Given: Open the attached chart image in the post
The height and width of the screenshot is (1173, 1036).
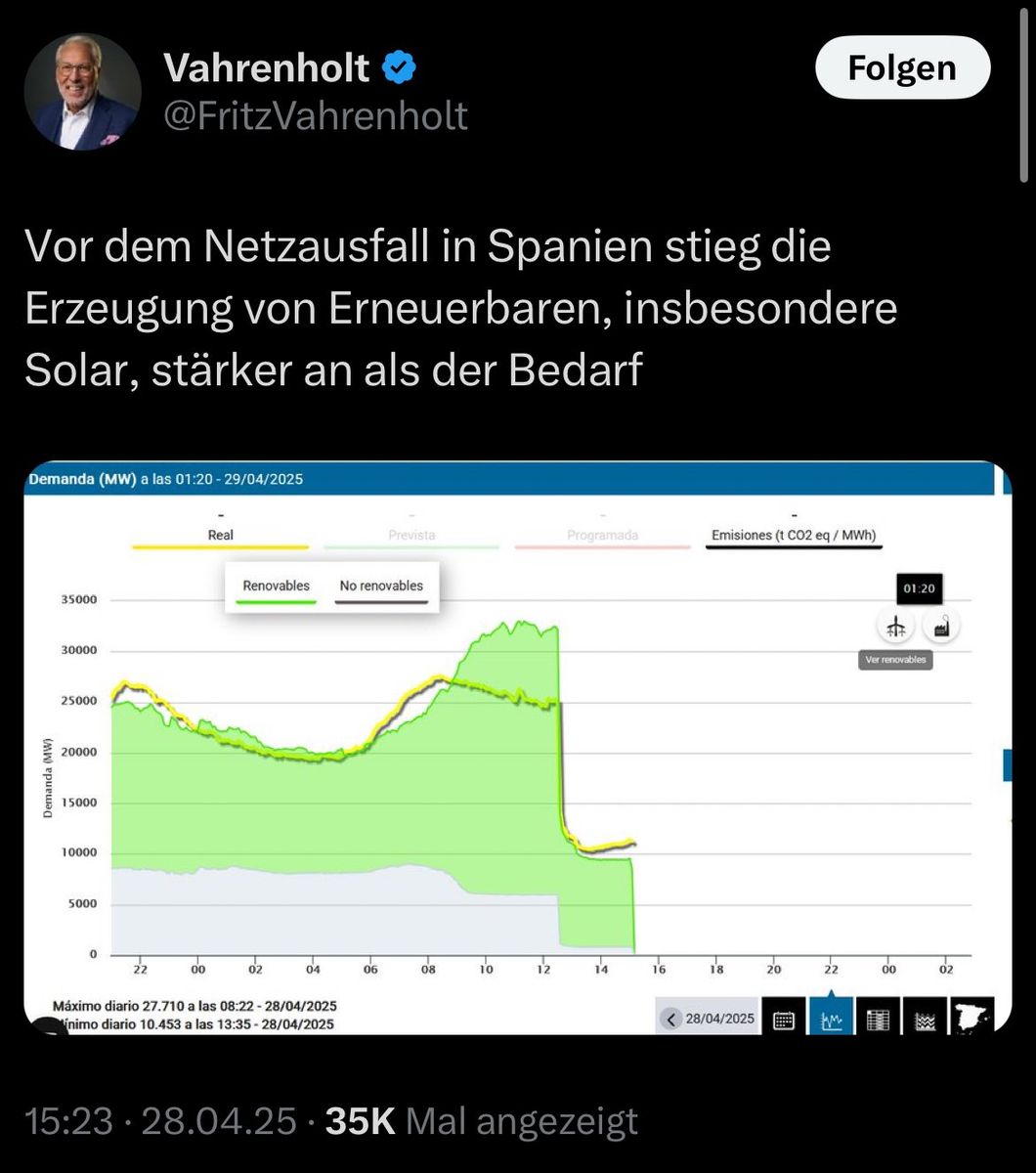Looking at the screenshot, I should coord(518,748).
